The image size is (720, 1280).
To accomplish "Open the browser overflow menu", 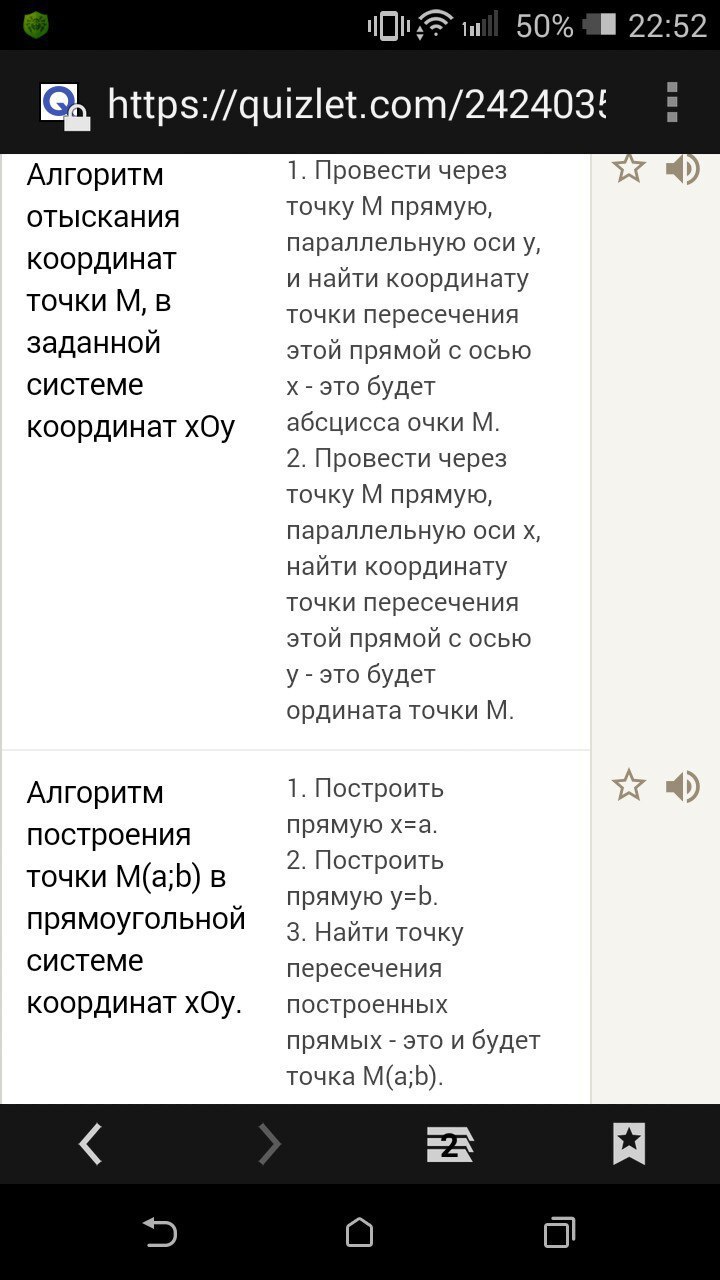I will (672, 103).
